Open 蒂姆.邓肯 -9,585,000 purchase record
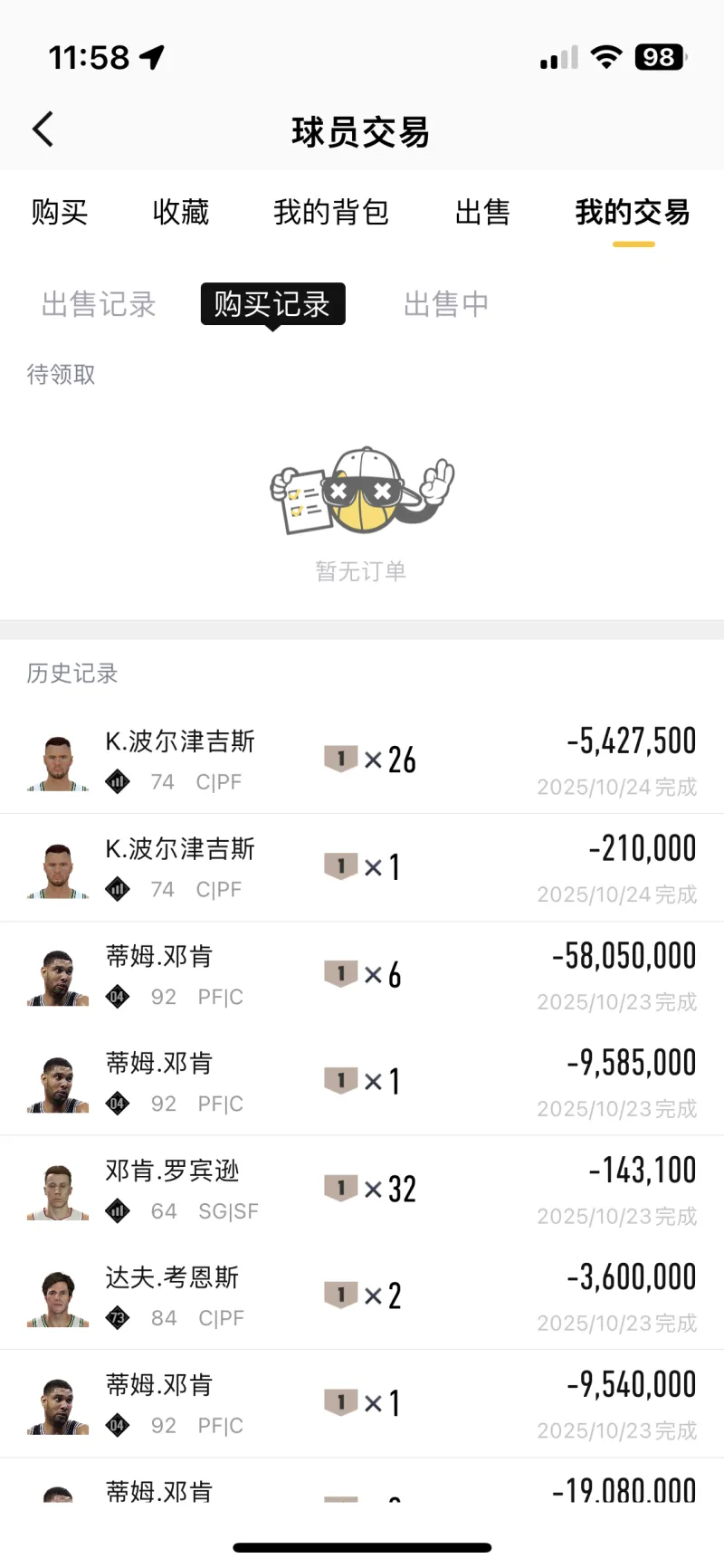Image resolution: width=724 pixels, height=1568 pixels. click(x=362, y=1082)
